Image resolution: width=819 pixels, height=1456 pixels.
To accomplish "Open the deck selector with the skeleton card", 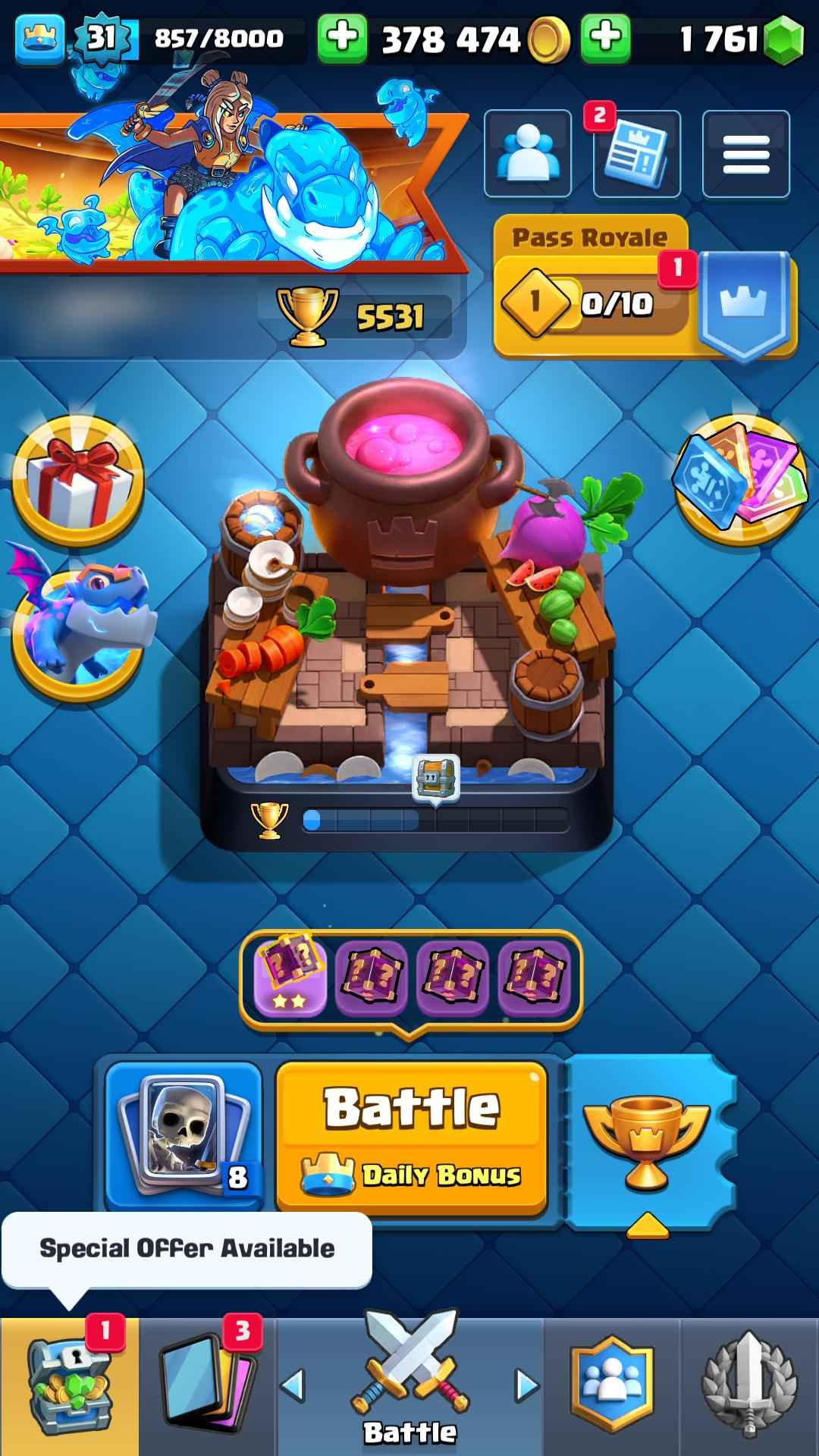I will pyautogui.click(x=184, y=1135).
